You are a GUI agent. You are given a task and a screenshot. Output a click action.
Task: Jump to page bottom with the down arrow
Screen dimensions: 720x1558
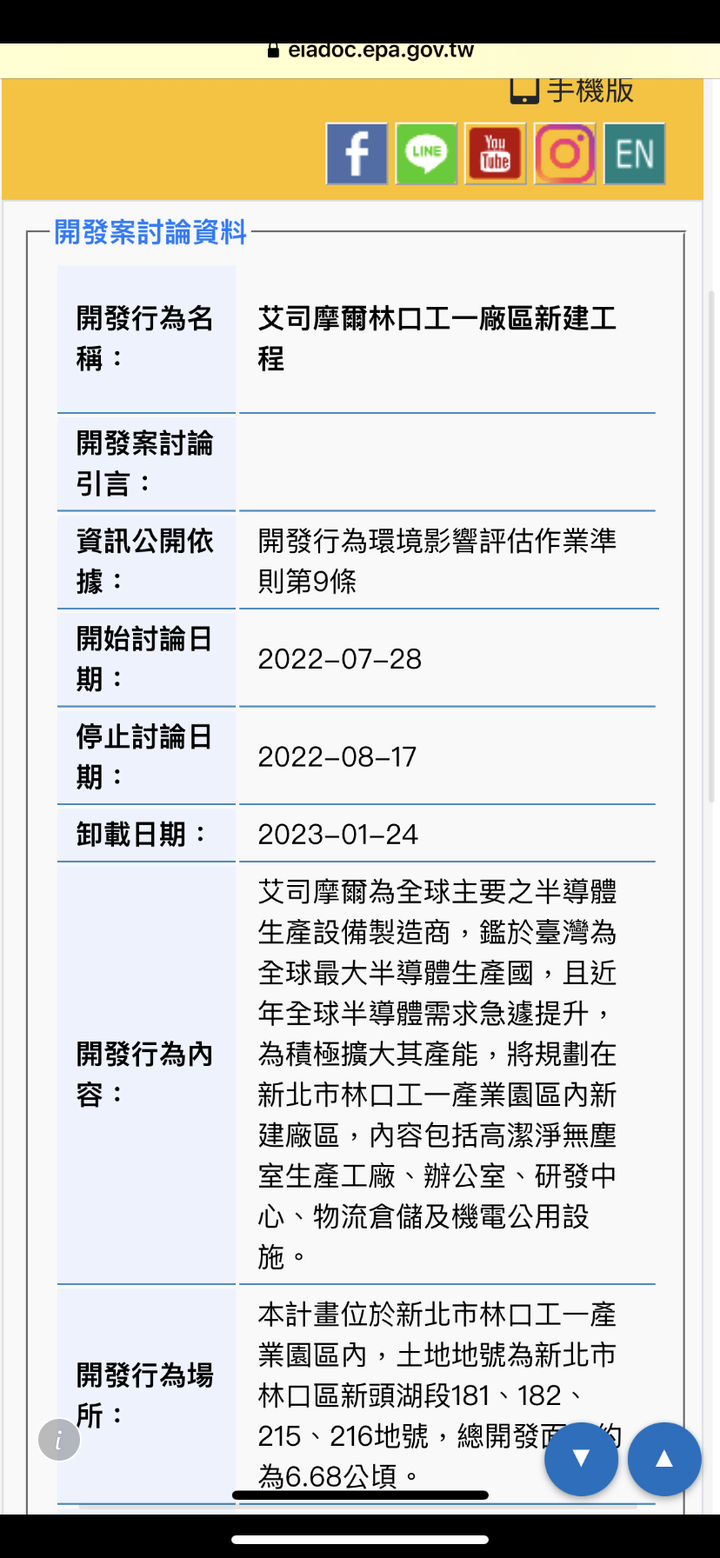point(581,1458)
